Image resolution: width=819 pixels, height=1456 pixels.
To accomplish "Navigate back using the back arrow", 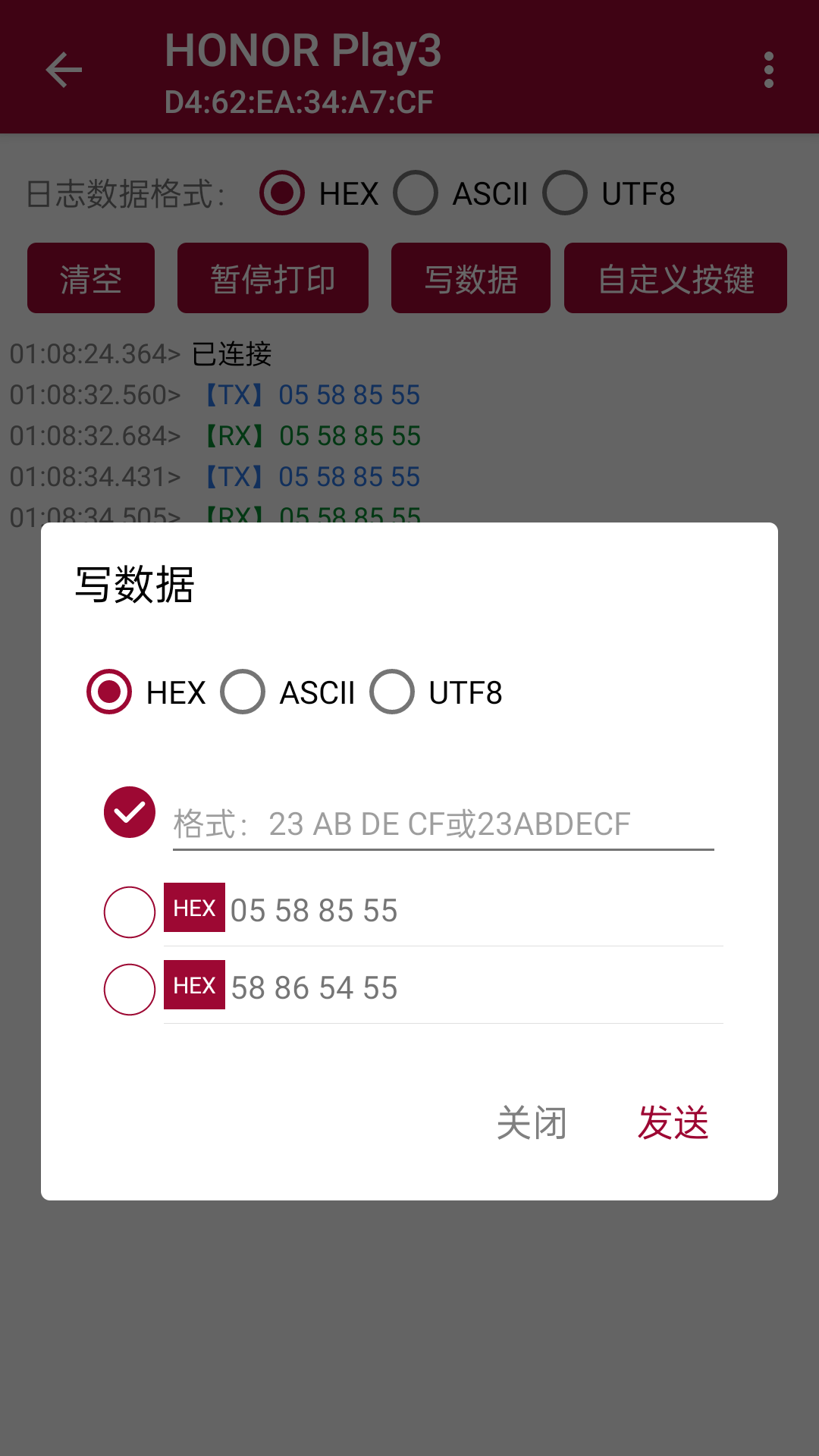I will [x=64, y=70].
